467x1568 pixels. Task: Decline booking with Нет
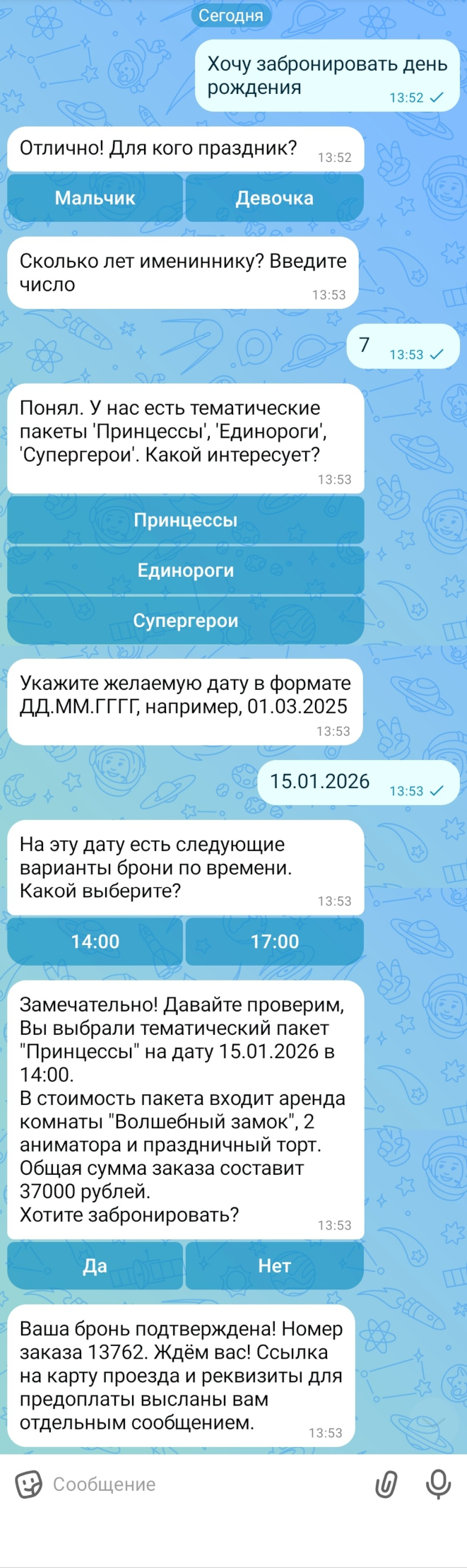[274, 1265]
